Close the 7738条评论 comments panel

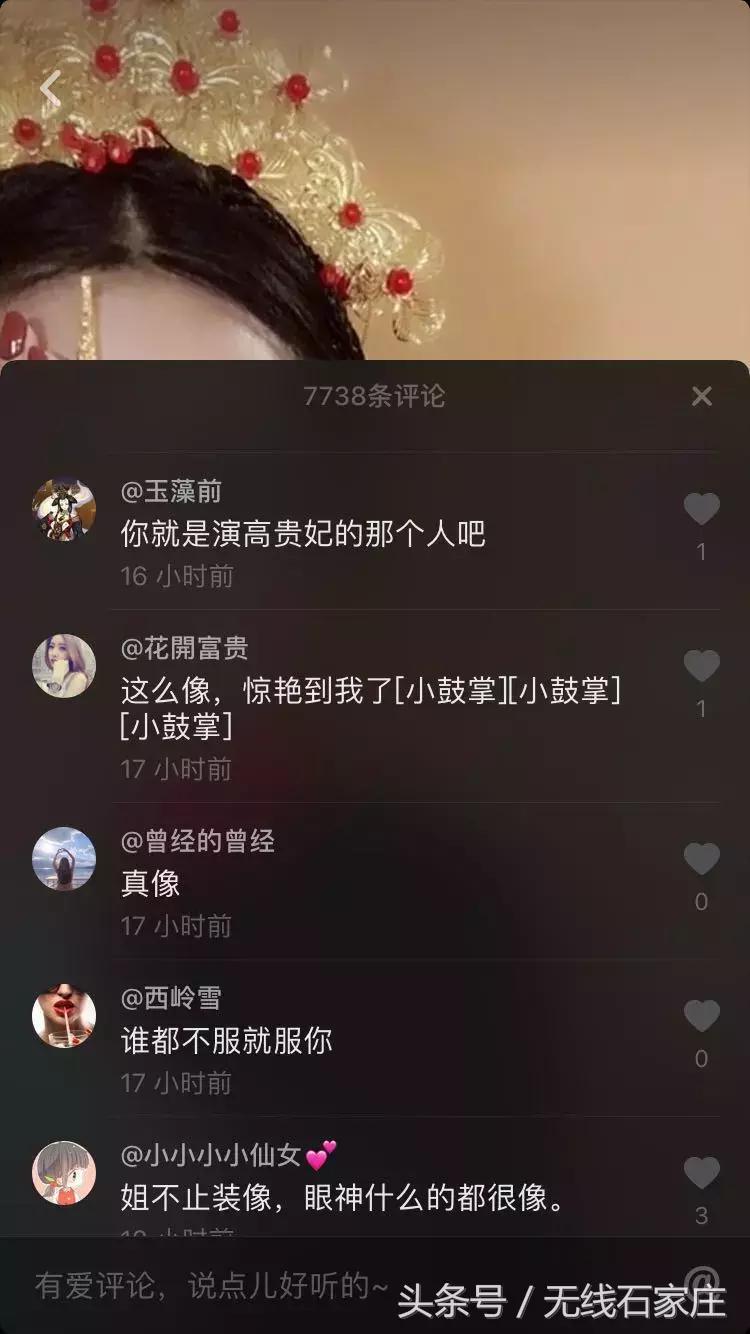(x=702, y=397)
